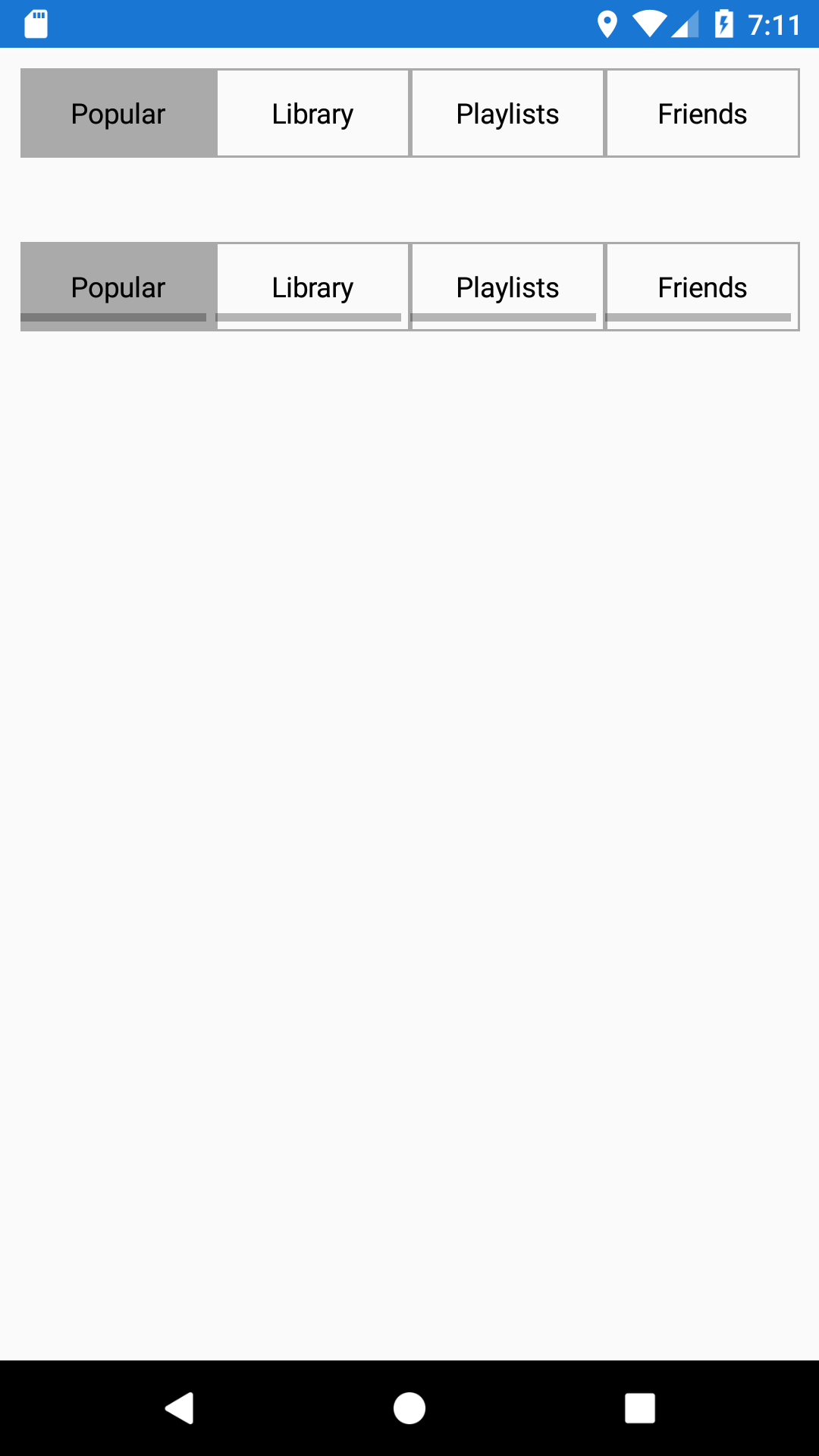Choose Friends in the top segmented control
Viewport: 819px width, 1456px height.
702,114
